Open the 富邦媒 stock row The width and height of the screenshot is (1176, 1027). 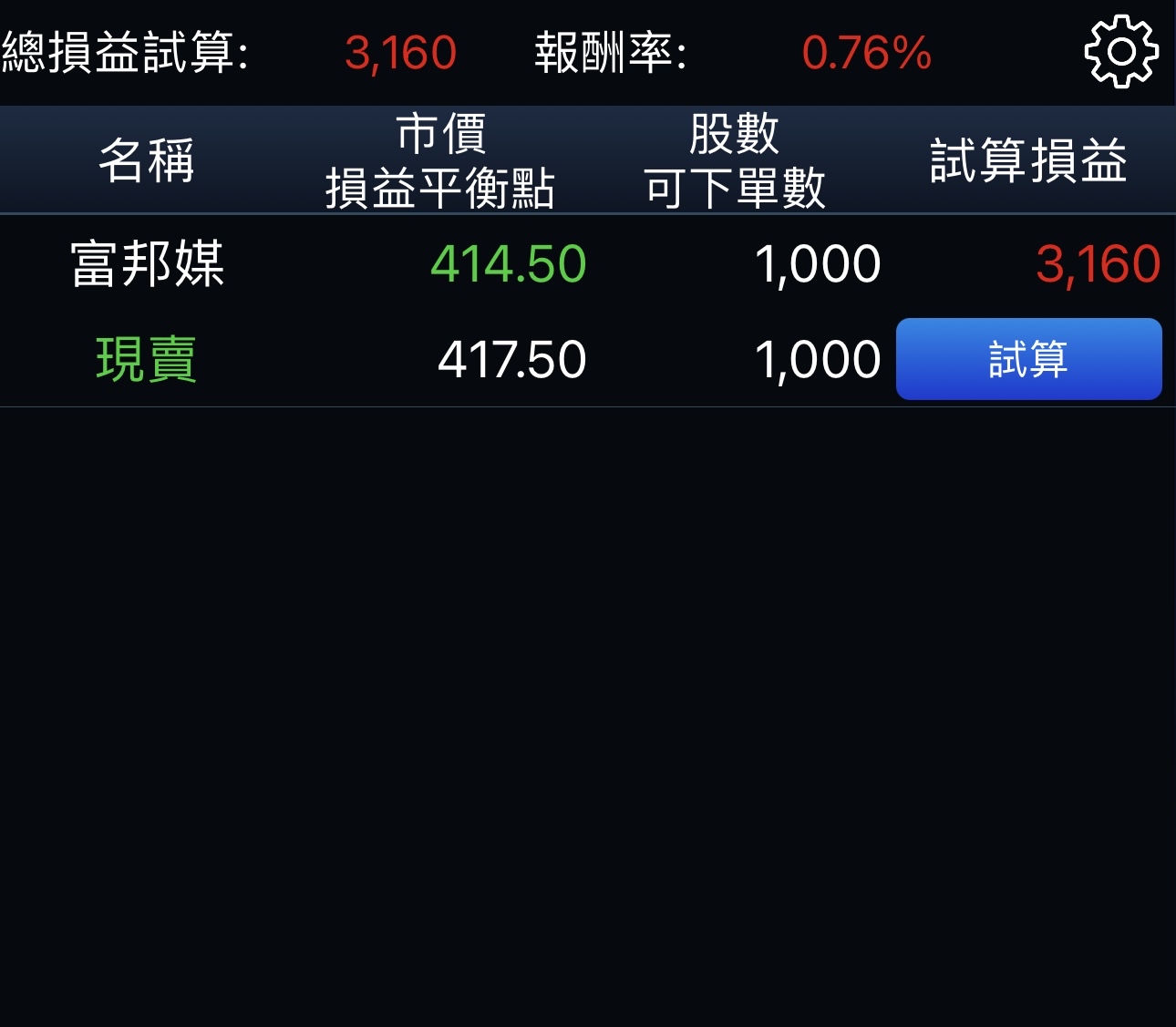tap(588, 265)
